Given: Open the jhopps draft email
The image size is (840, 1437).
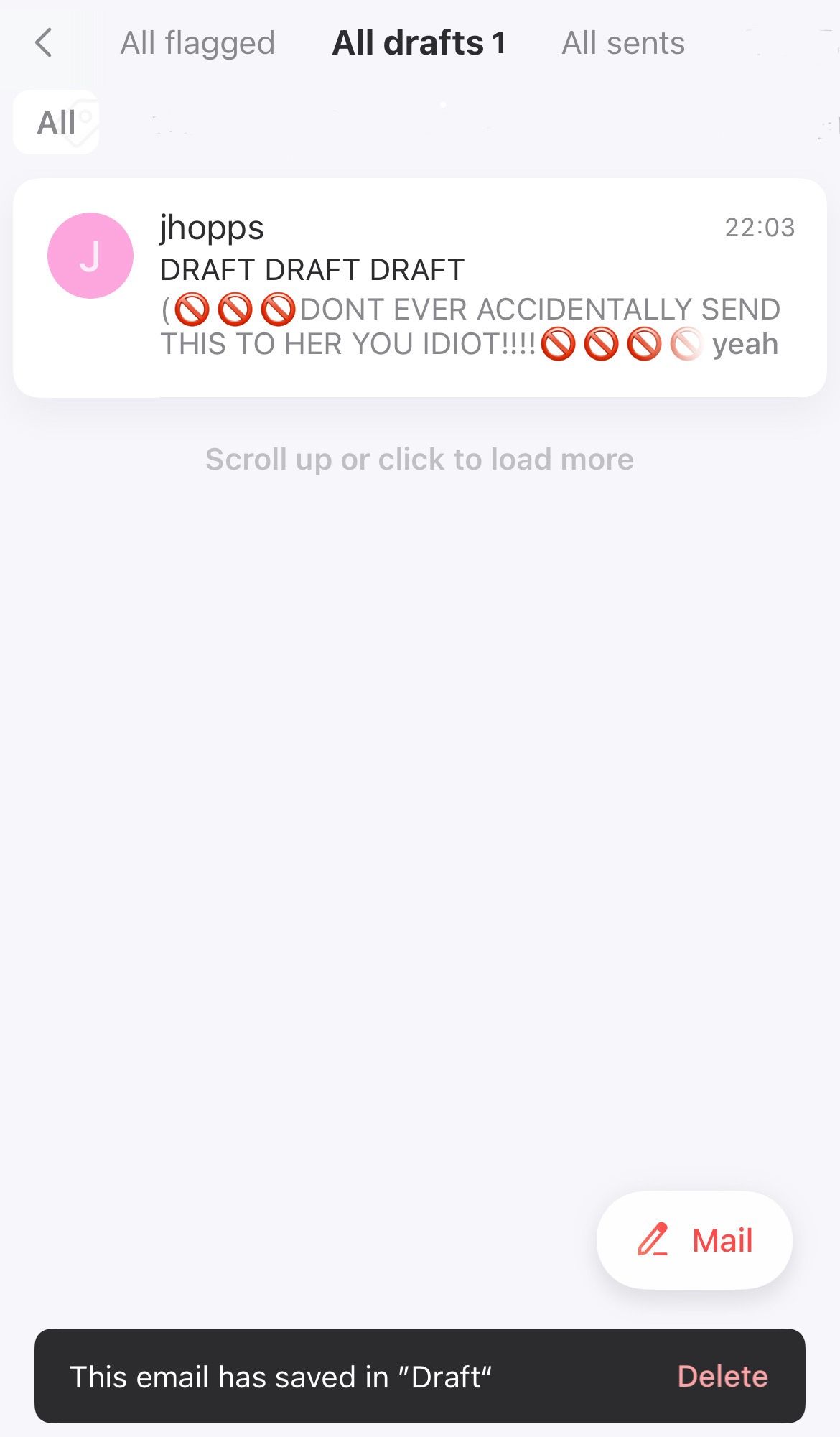Looking at the screenshot, I should (420, 287).
